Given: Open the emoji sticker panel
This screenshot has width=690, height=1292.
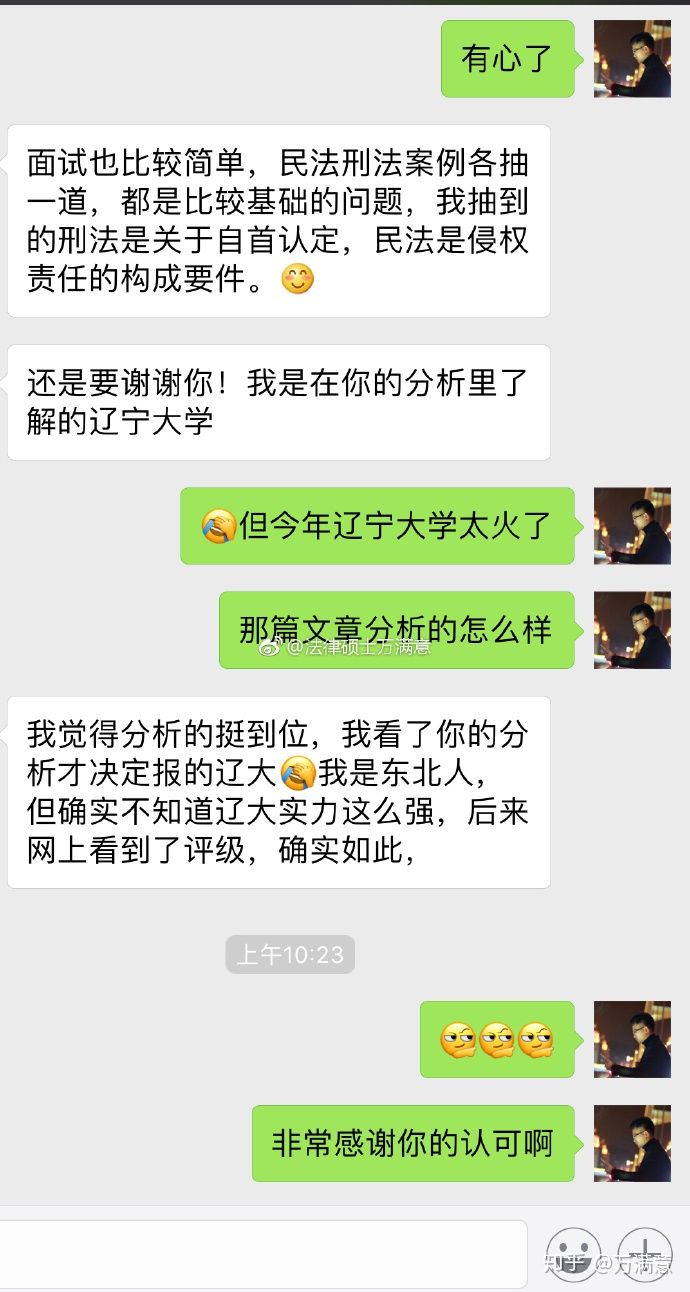Looking at the screenshot, I should tap(573, 1254).
